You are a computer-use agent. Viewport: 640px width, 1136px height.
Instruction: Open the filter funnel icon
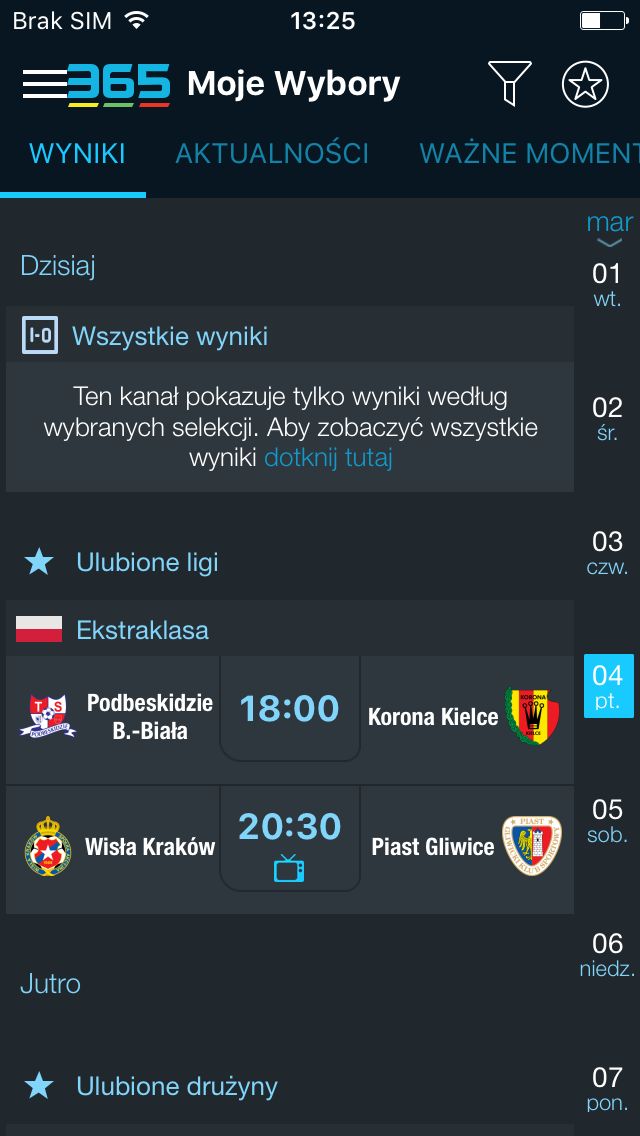510,83
